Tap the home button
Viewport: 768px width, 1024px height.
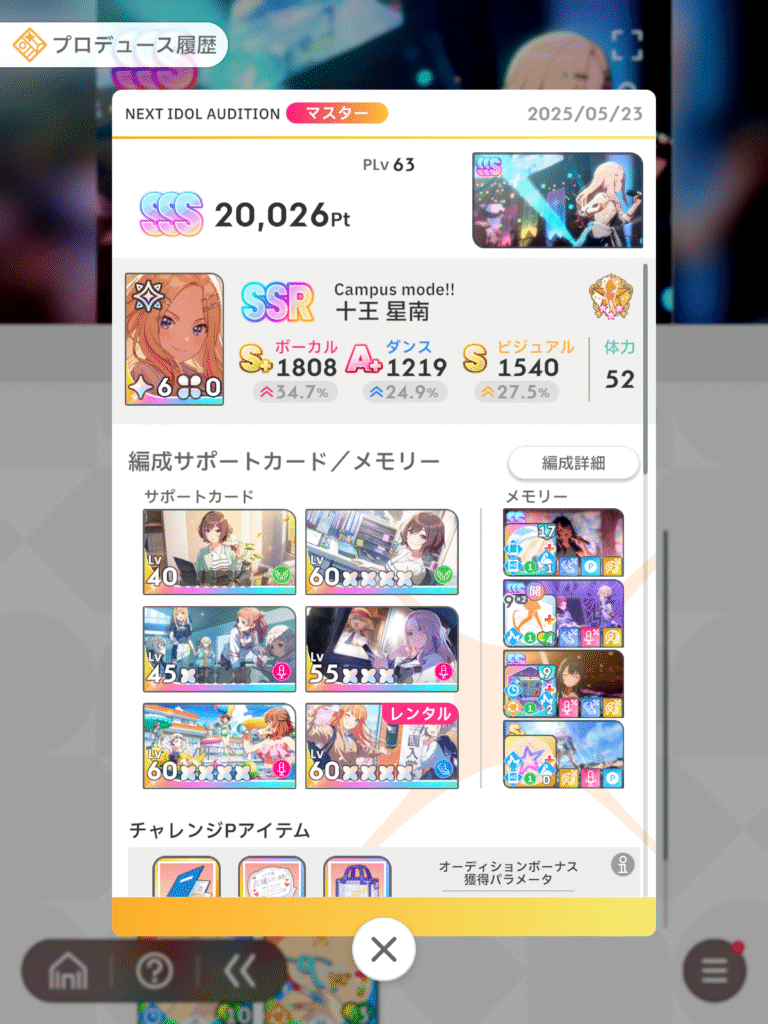click(68, 970)
